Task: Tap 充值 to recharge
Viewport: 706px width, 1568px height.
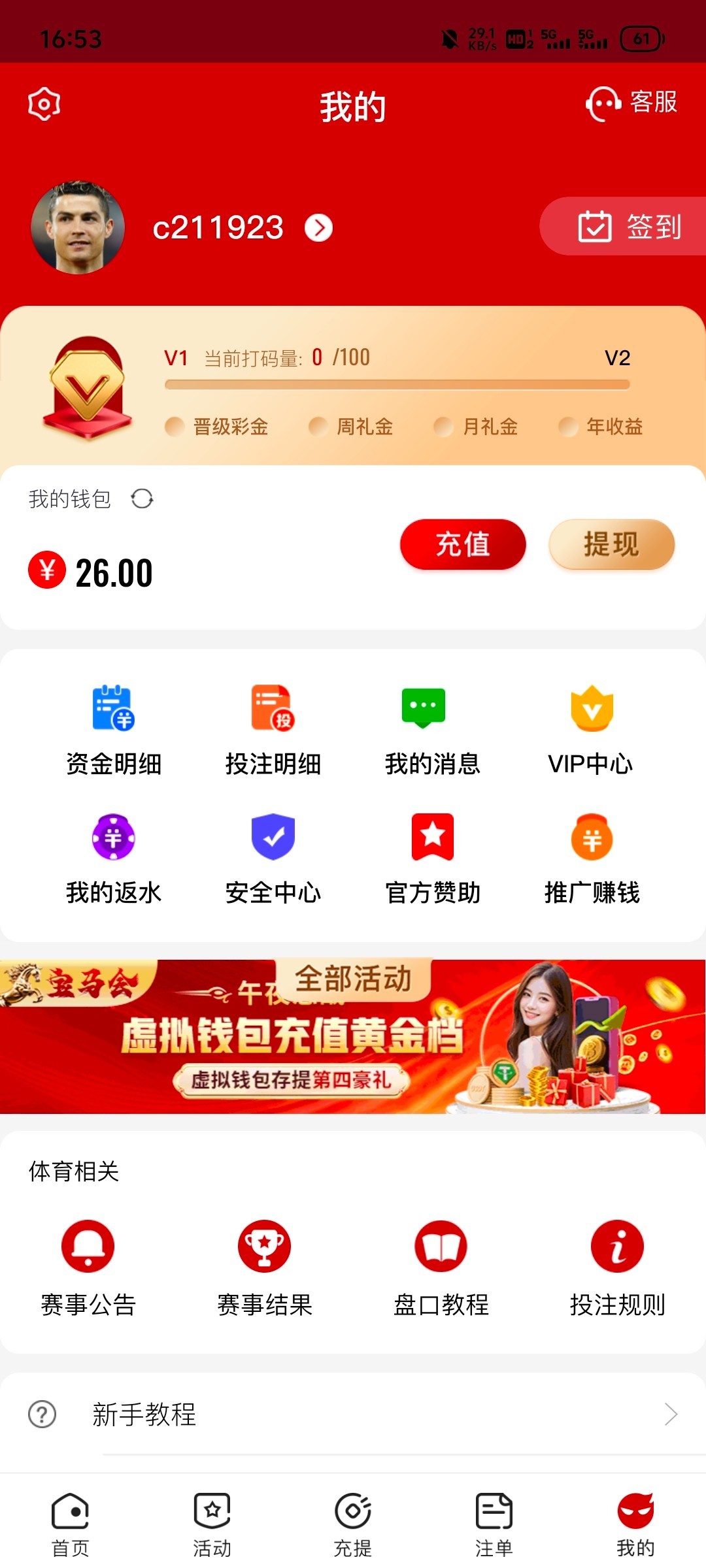Action: pos(463,544)
